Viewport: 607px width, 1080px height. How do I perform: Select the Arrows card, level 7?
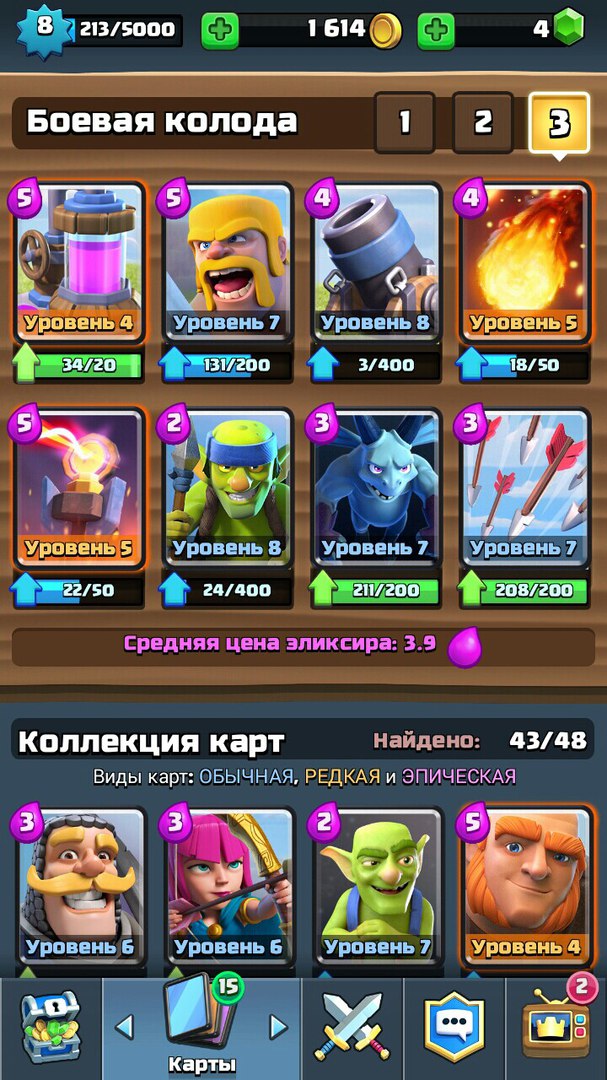pos(524,492)
